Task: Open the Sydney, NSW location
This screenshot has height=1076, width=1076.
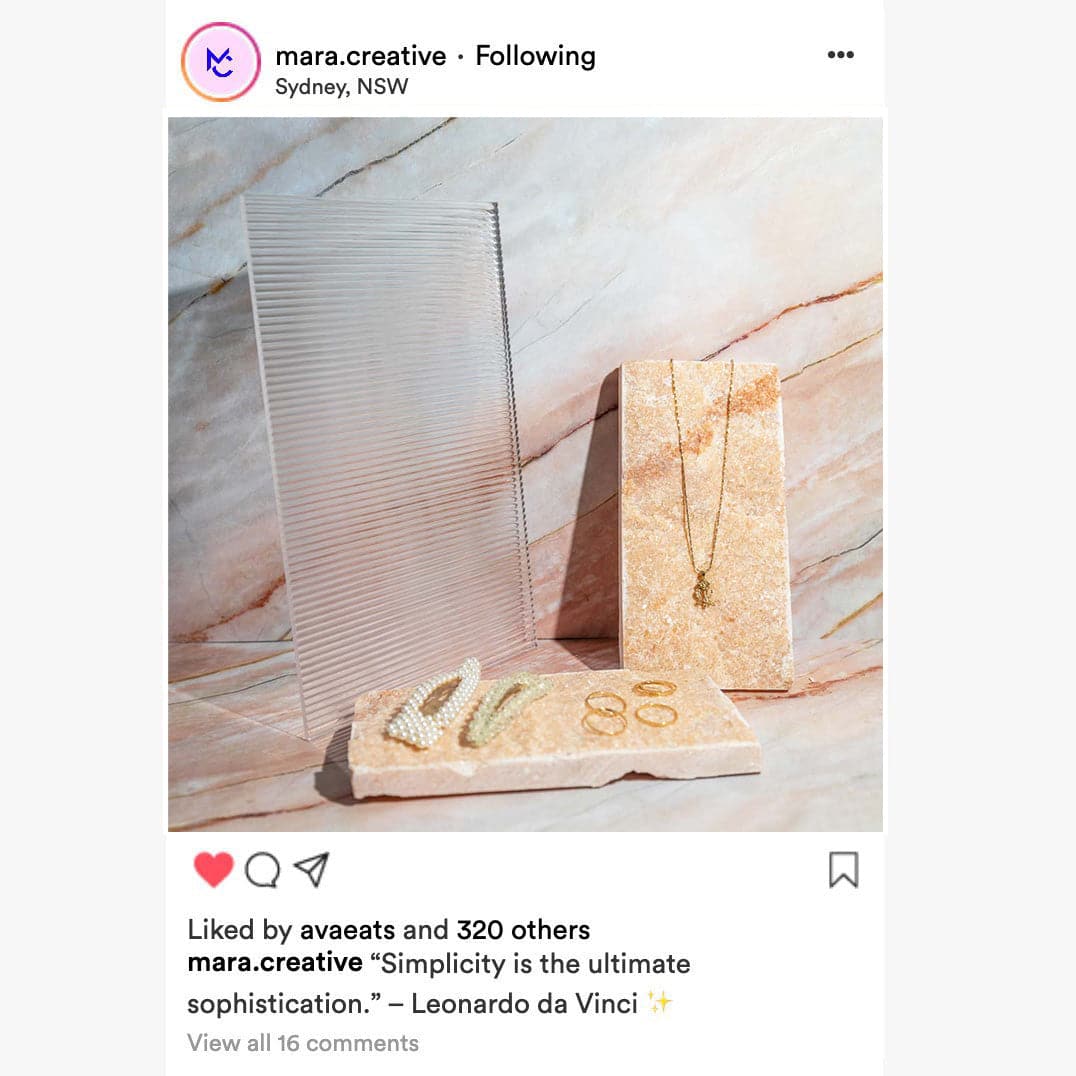Action: (341, 86)
